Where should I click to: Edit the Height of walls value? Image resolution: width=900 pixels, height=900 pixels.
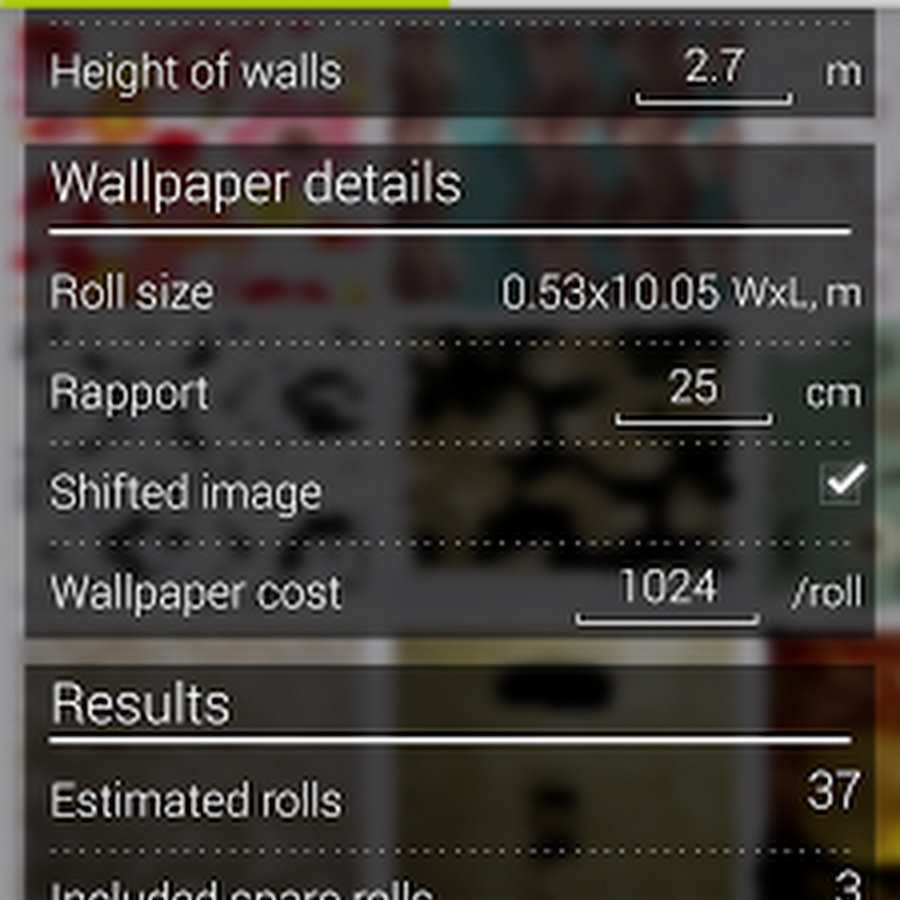(713, 72)
